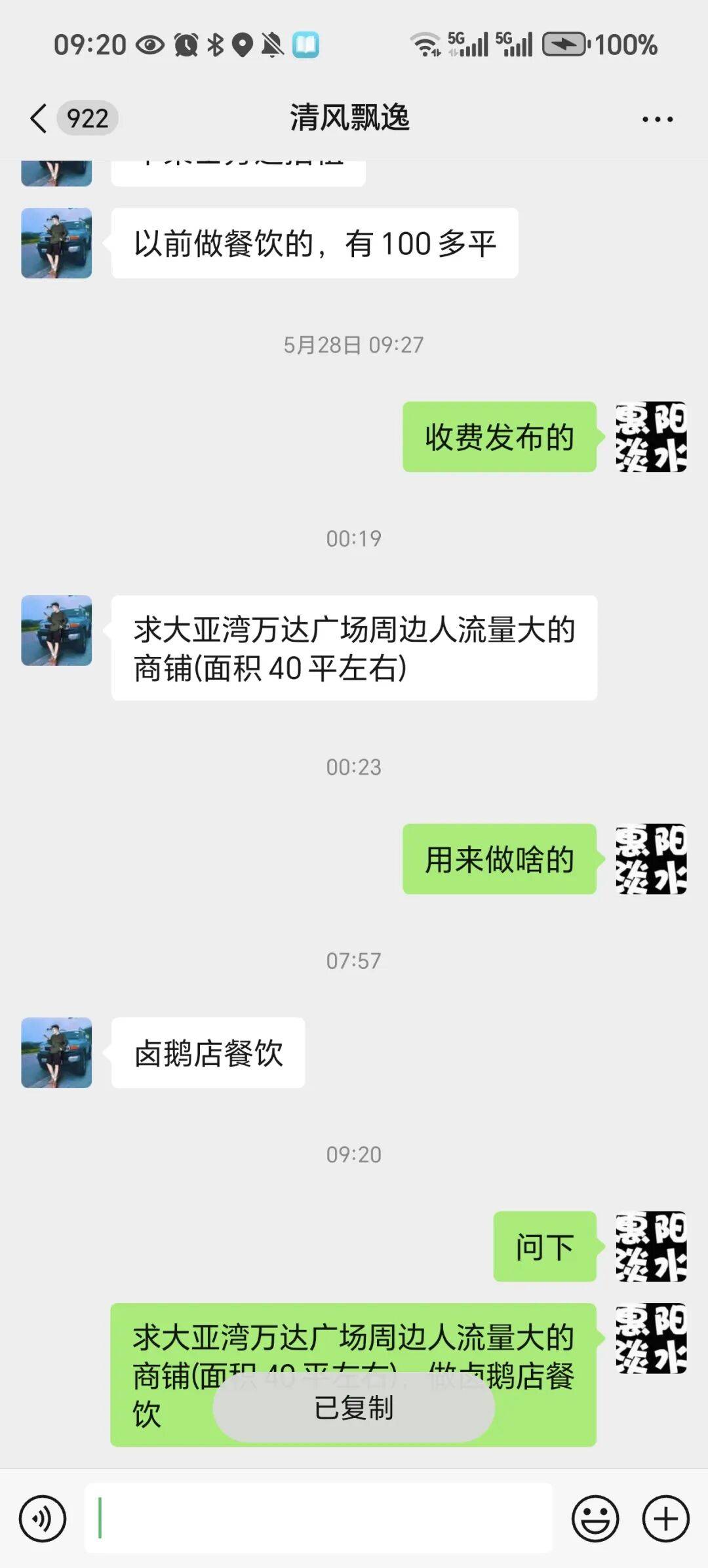This screenshot has width=708, height=1568.
Task: Open contact avatar beside 以前做餐饮的 message
Action: point(56,243)
